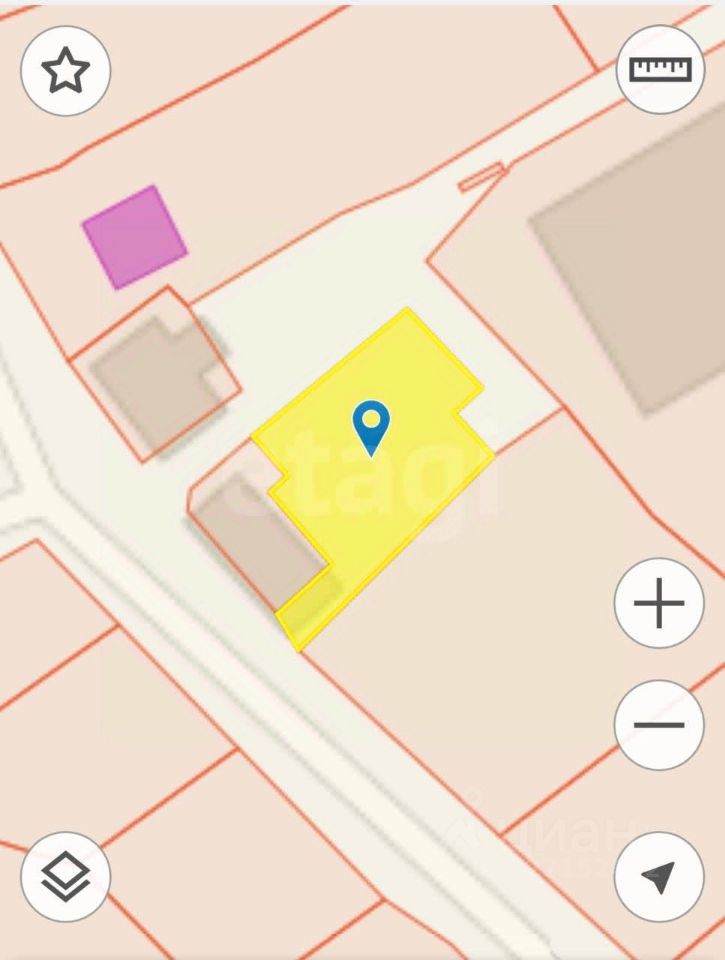Open the ruler measuring tool
Viewport: 725px width, 960px height.
click(x=660, y=69)
